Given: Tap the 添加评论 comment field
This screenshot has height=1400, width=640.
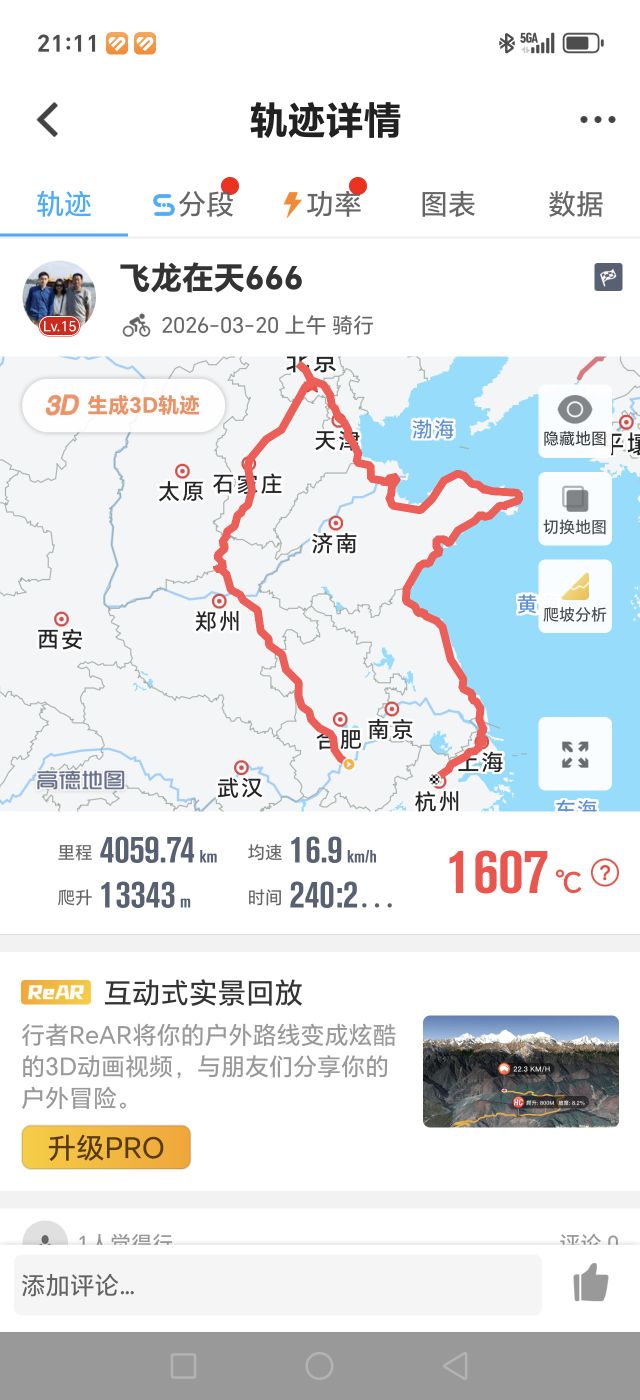Looking at the screenshot, I should coord(277,1285).
